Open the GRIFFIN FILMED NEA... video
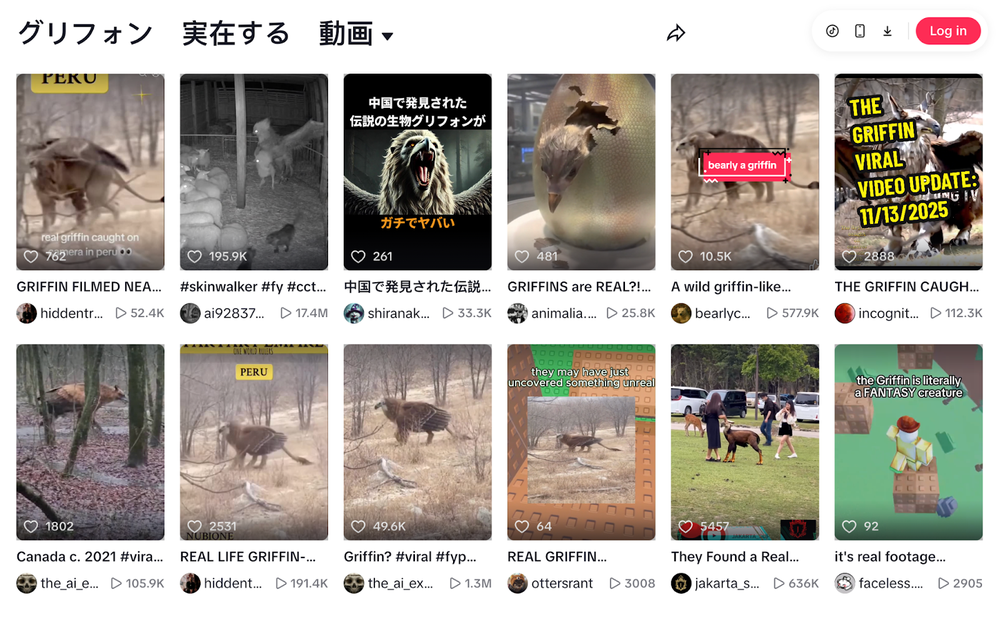This screenshot has height=623, width=1000. 90,171
